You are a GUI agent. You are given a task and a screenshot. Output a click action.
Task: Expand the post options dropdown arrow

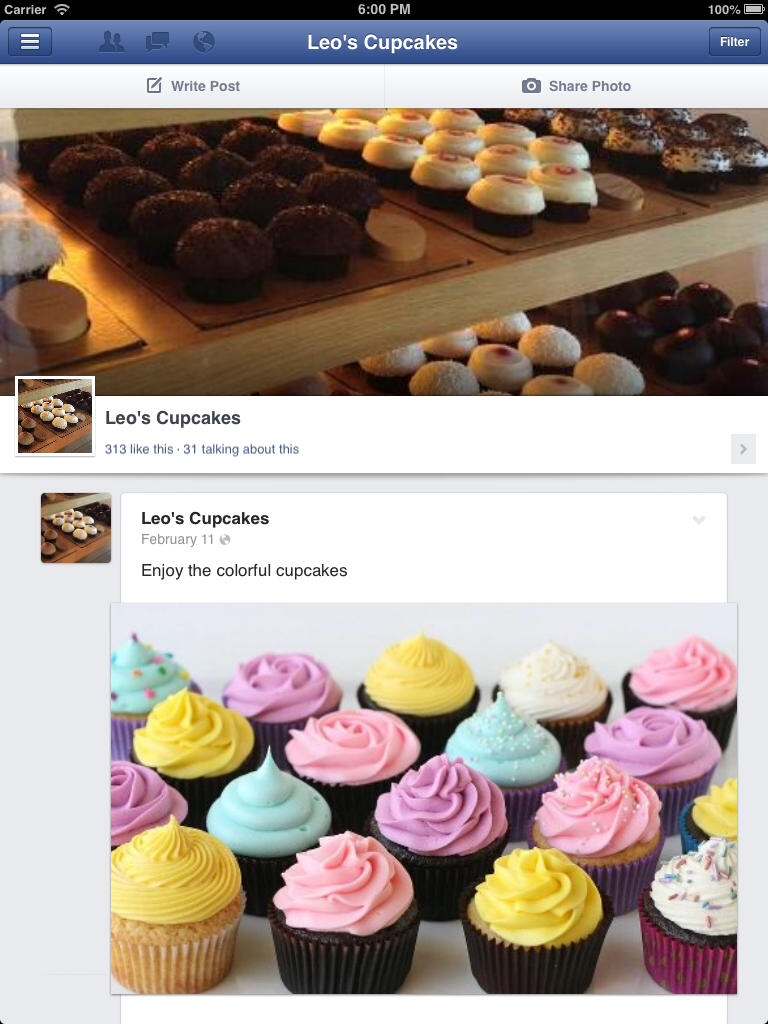pyautogui.click(x=699, y=520)
